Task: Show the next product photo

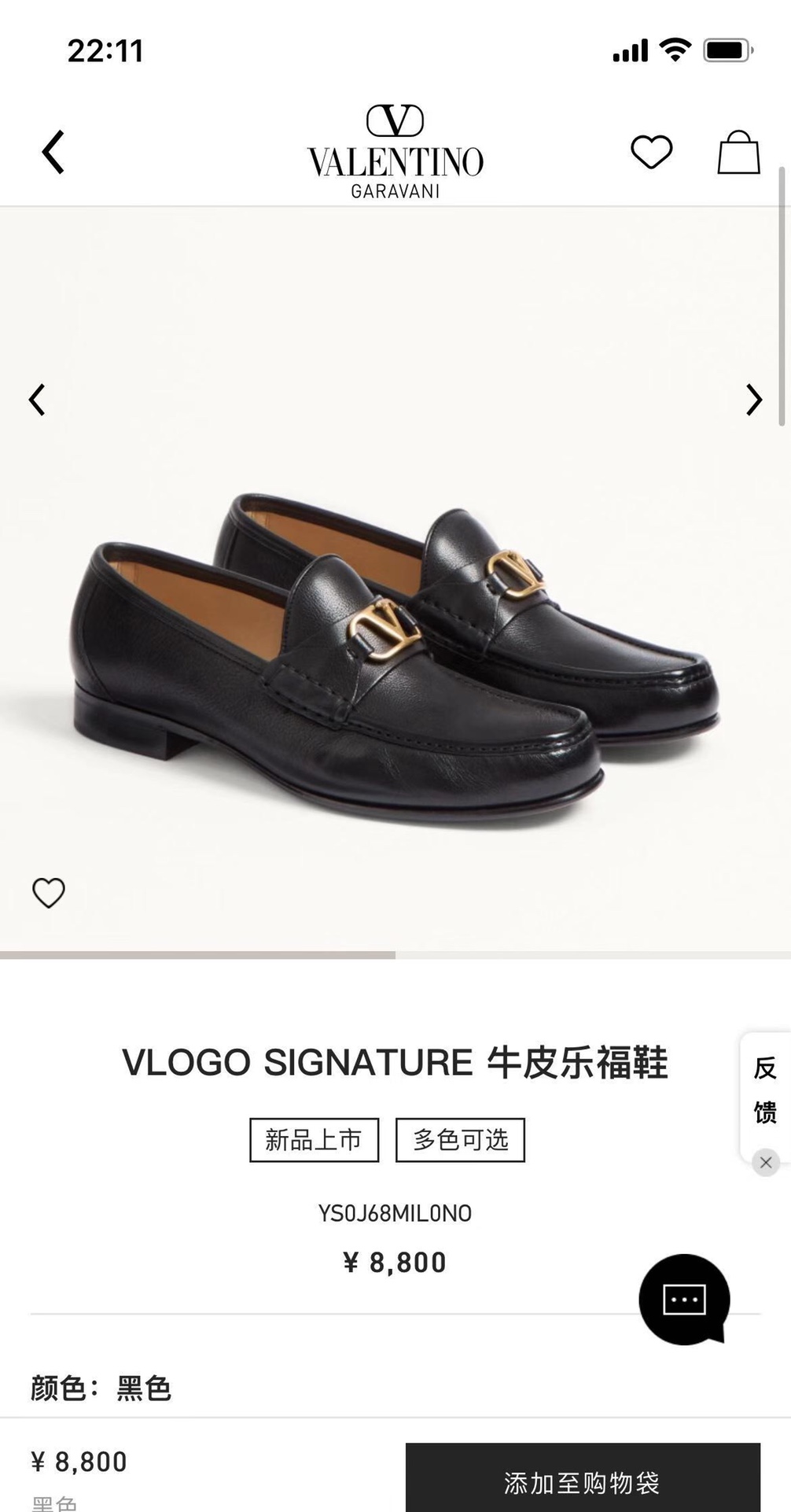Action: click(753, 400)
